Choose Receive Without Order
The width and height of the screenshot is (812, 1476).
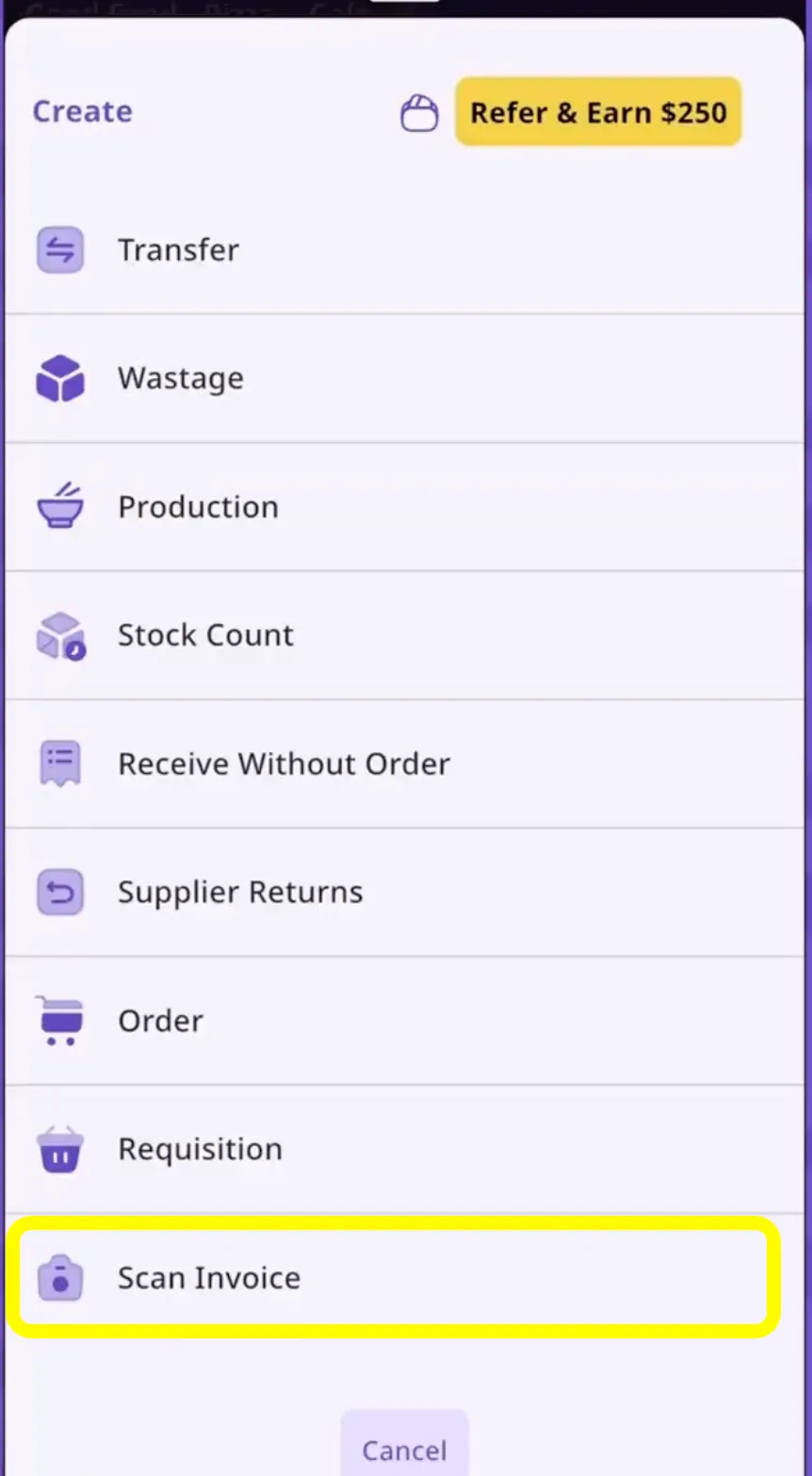click(x=284, y=763)
